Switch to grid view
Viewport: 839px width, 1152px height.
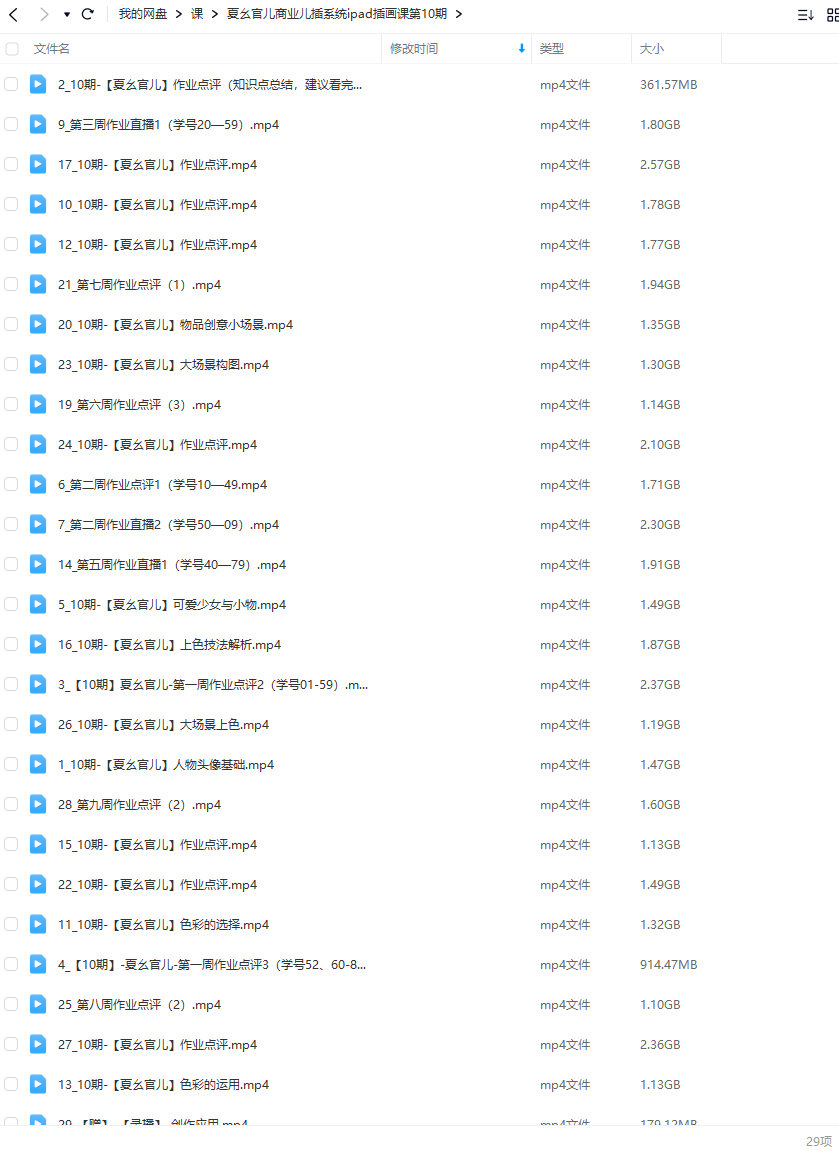tap(832, 15)
